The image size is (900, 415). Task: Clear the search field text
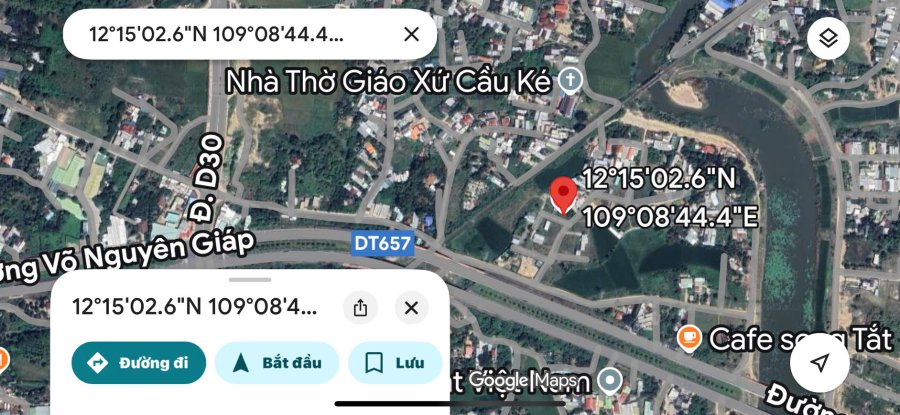(411, 34)
